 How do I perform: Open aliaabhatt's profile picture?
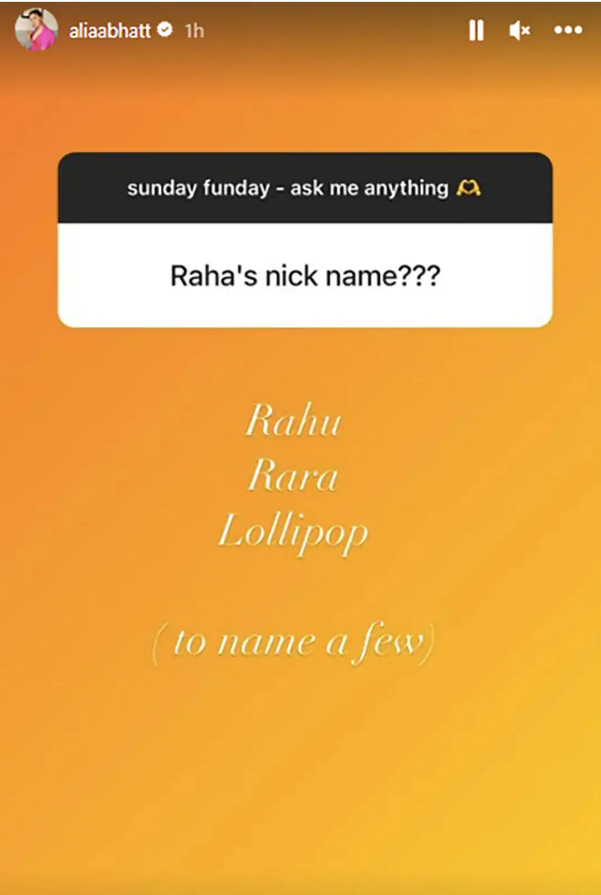tap(36, 29)
